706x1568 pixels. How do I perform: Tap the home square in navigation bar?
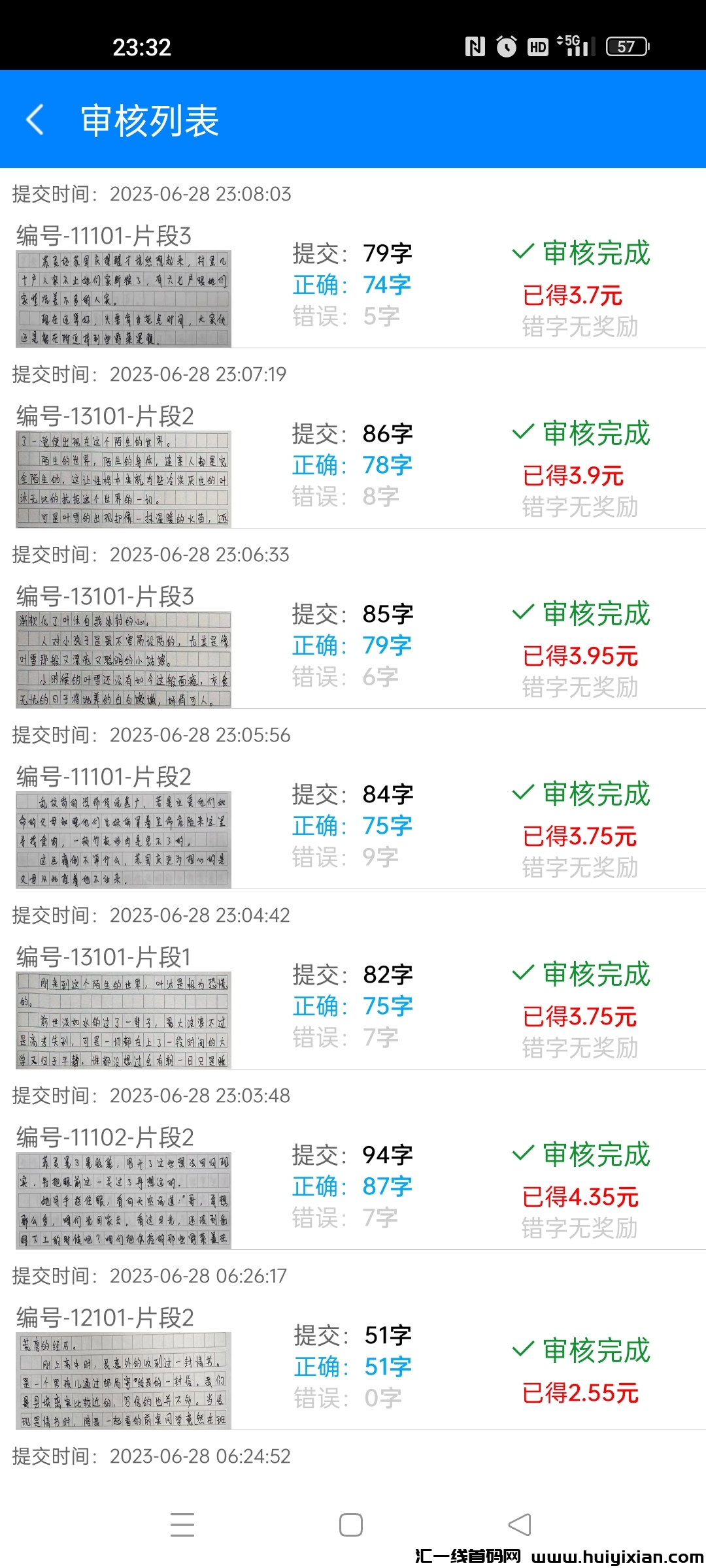click(351, 1524)
